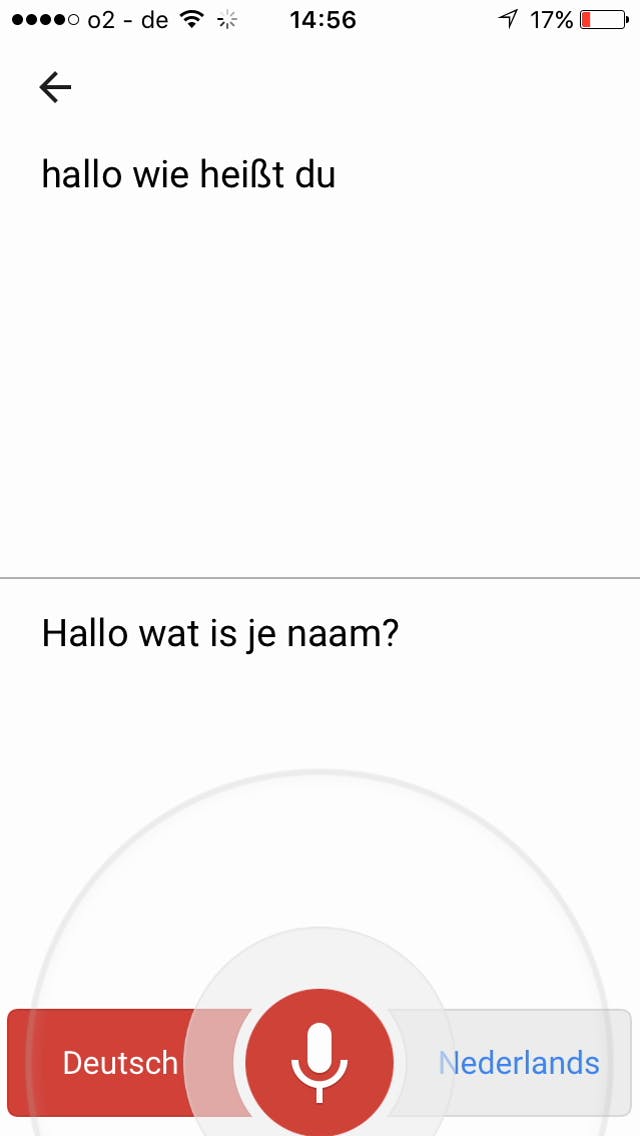Select Deutsch as the speaking language
Image resolution: width=640 pixels, height=1136 pixels.
pos(119,1063)
